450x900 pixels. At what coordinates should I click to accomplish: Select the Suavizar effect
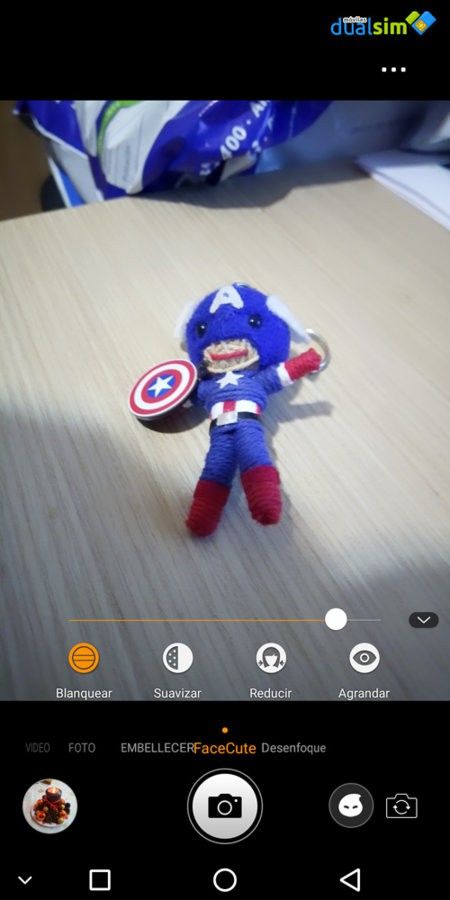tap(177, 658)
